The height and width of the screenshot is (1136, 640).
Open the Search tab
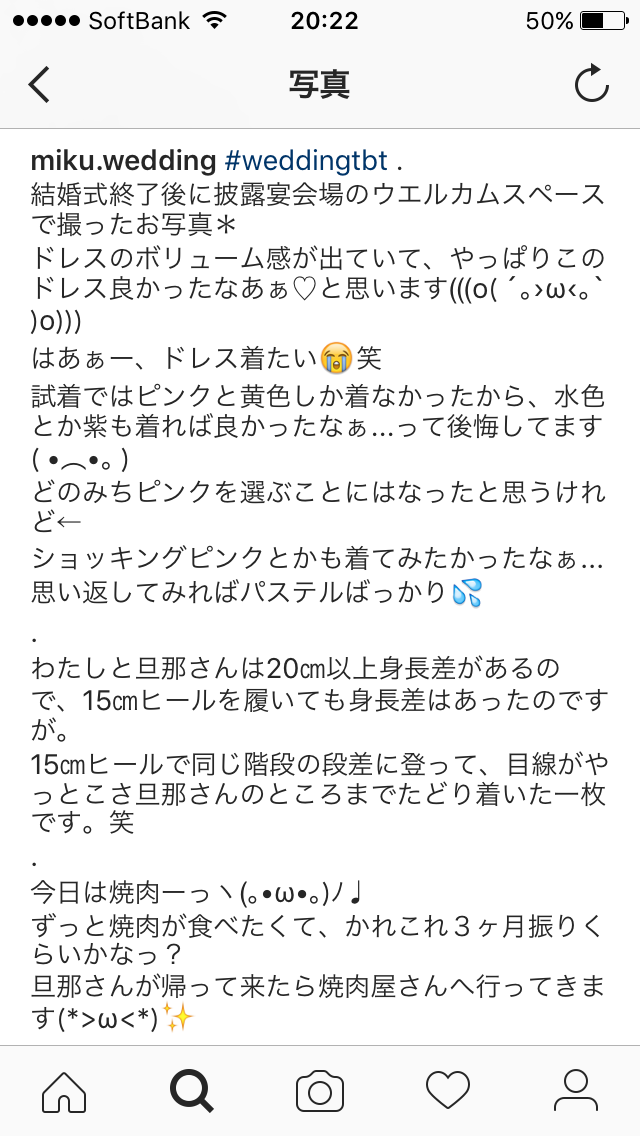pos(191,1090)
